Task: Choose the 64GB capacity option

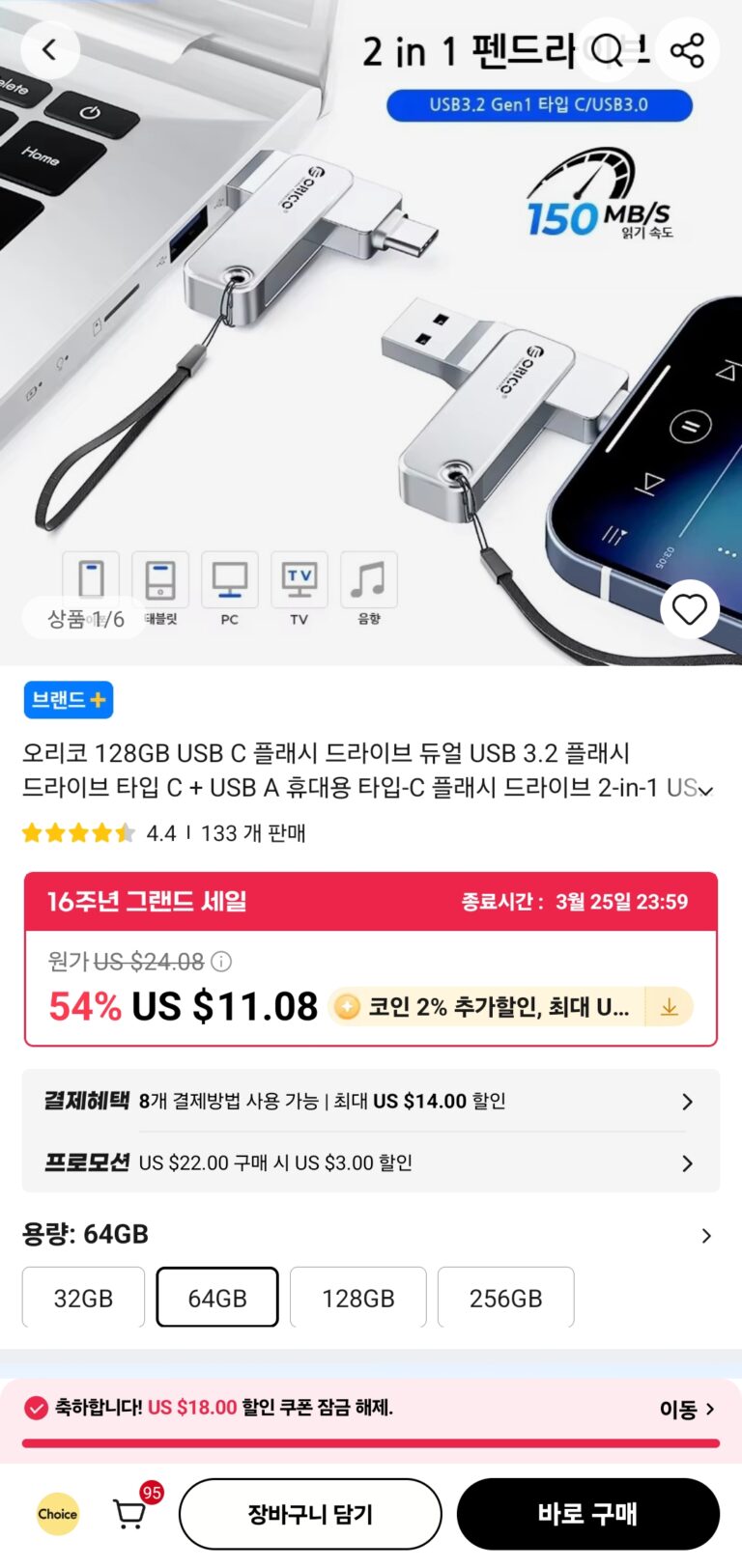Action: pyautogui.click(x=217, y=1298)
